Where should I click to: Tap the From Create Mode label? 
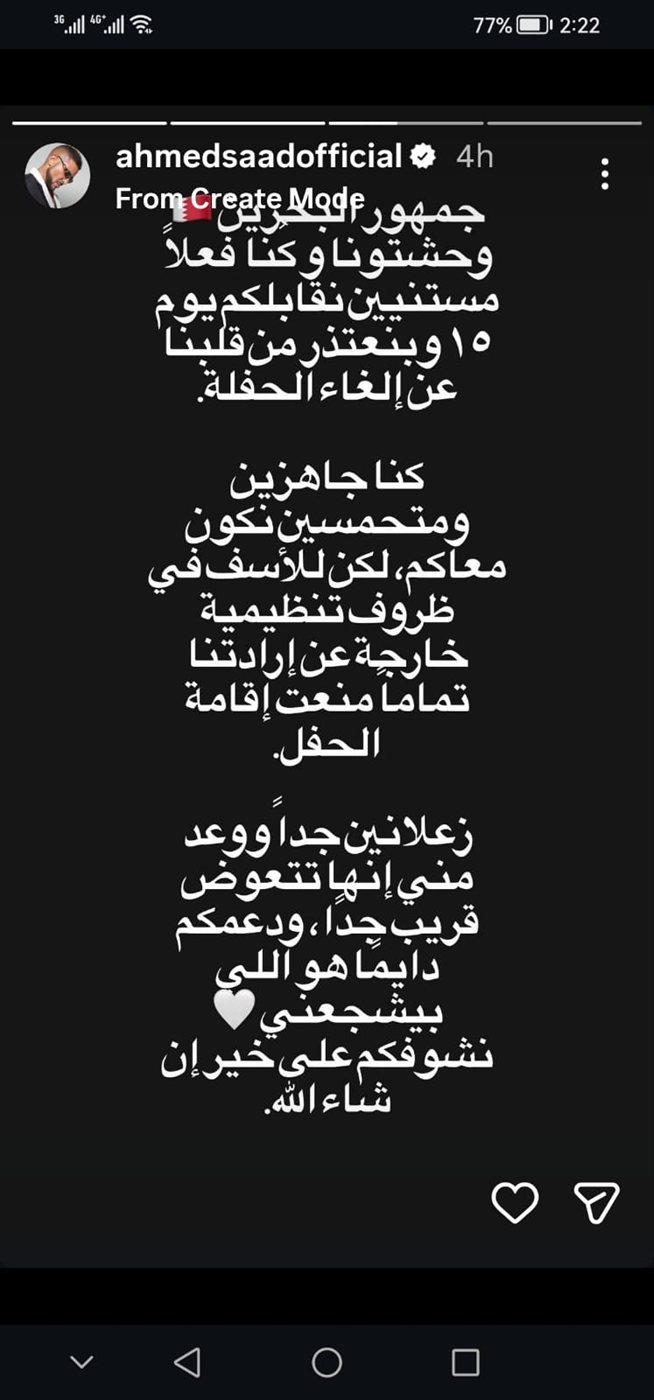pyautogui.click(x=240, y=198)
